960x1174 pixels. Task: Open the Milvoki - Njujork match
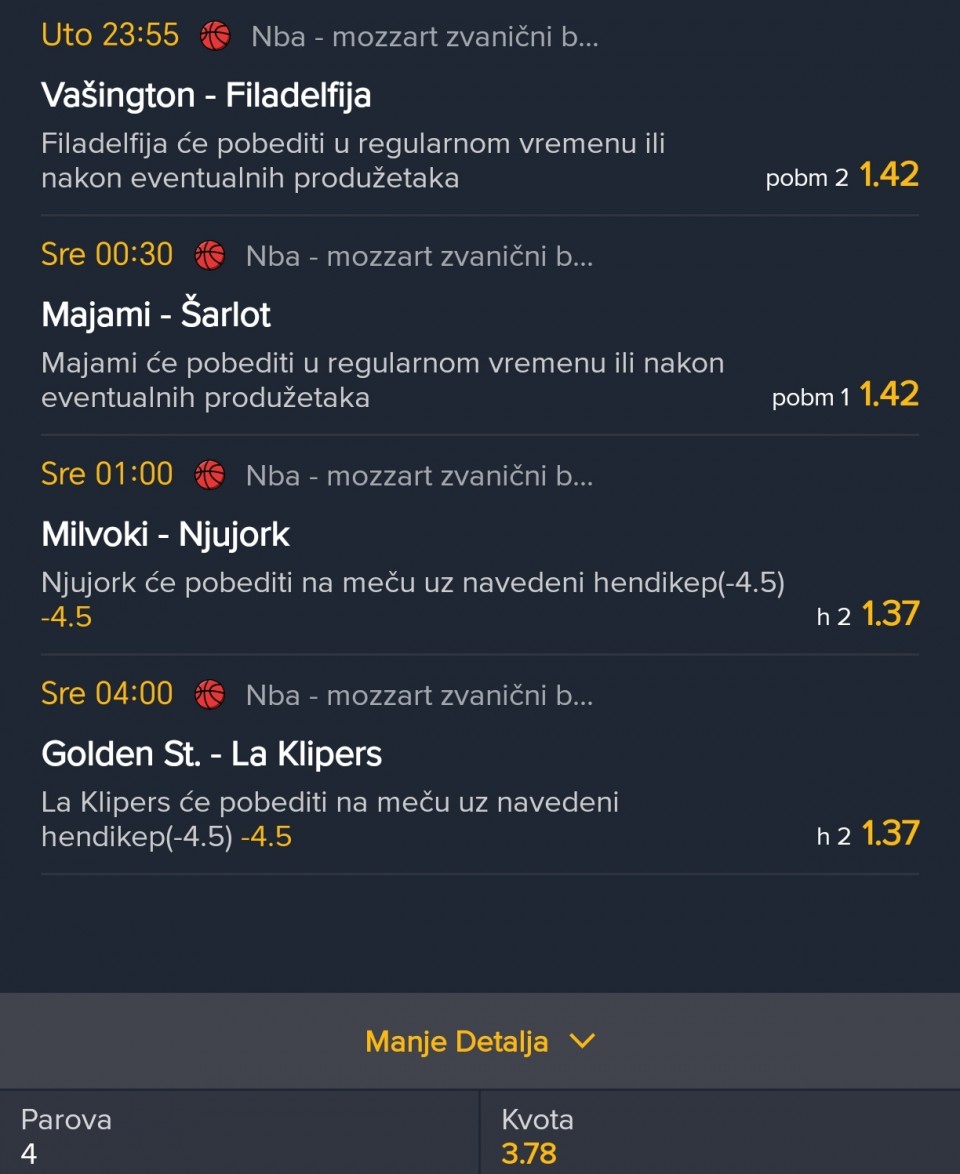165,534
